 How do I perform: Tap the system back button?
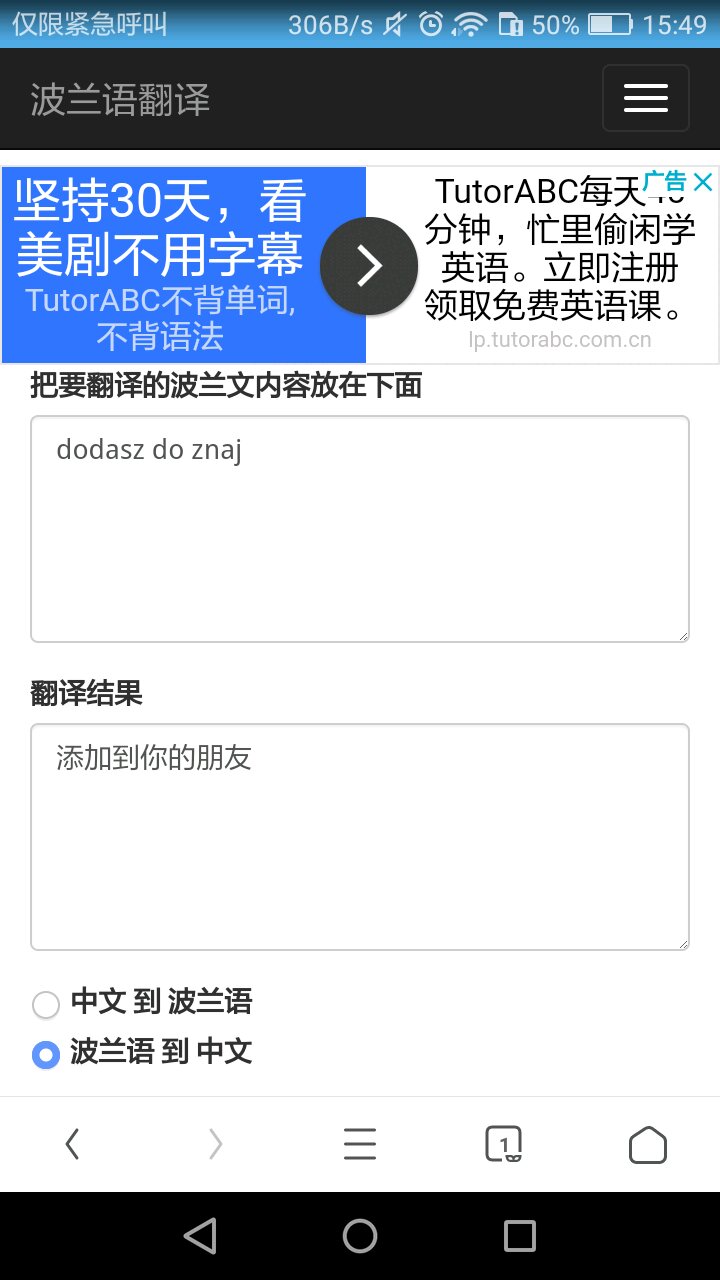click(x=200, y=1237)
